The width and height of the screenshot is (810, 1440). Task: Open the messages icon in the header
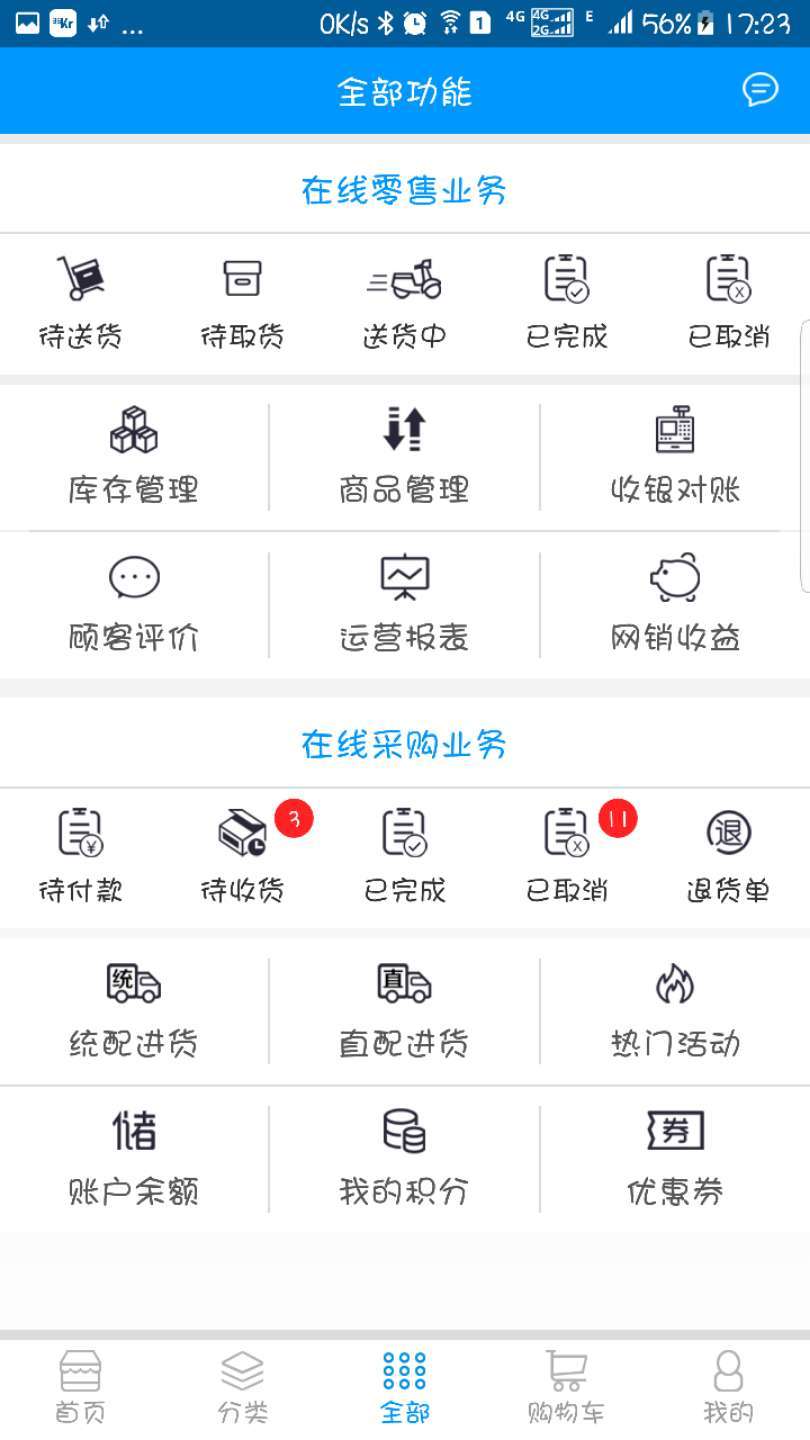(760, 90)
